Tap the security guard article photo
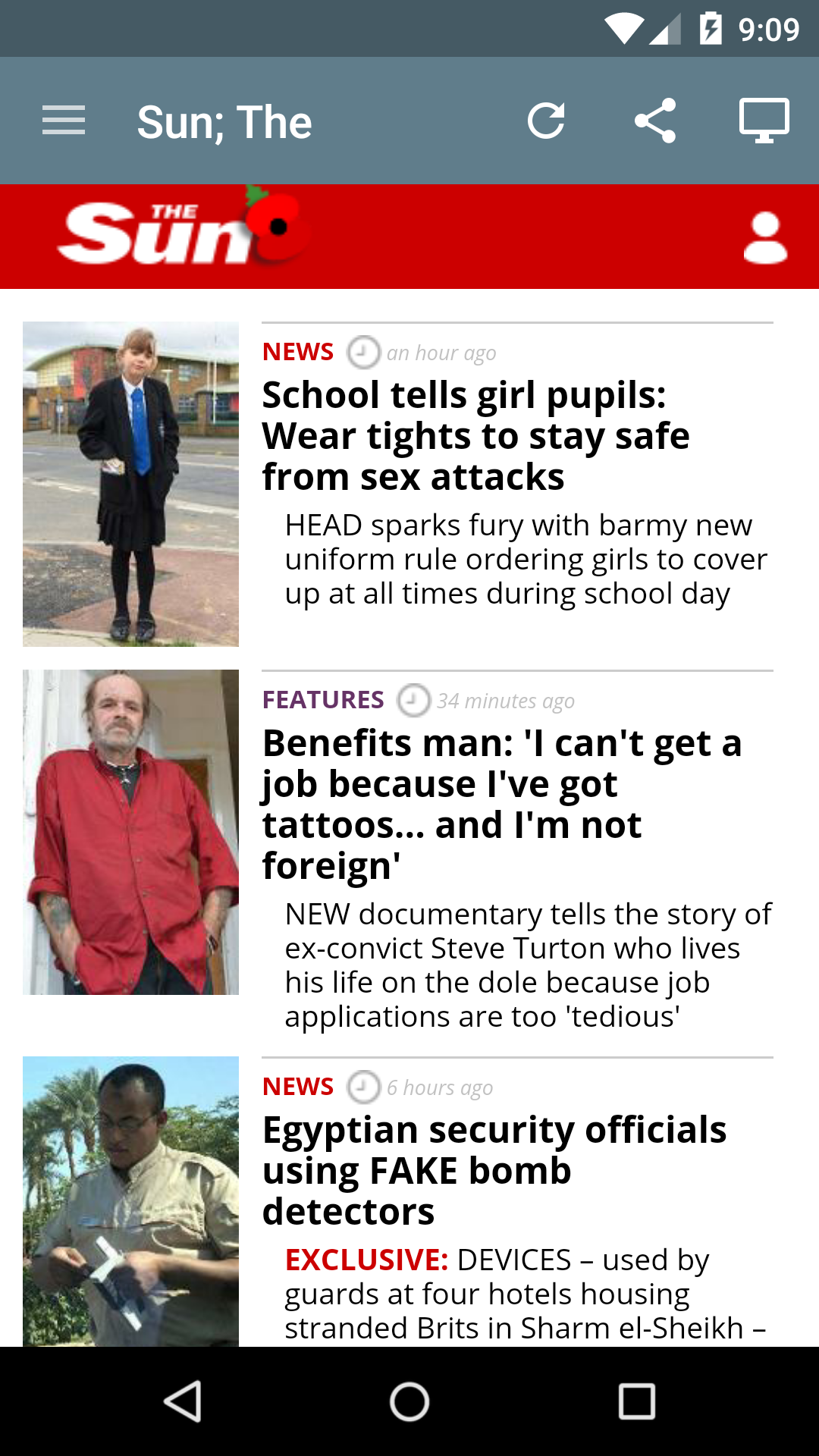Viewport: 819px width, 1456px height. click(x=130, y=1201)
